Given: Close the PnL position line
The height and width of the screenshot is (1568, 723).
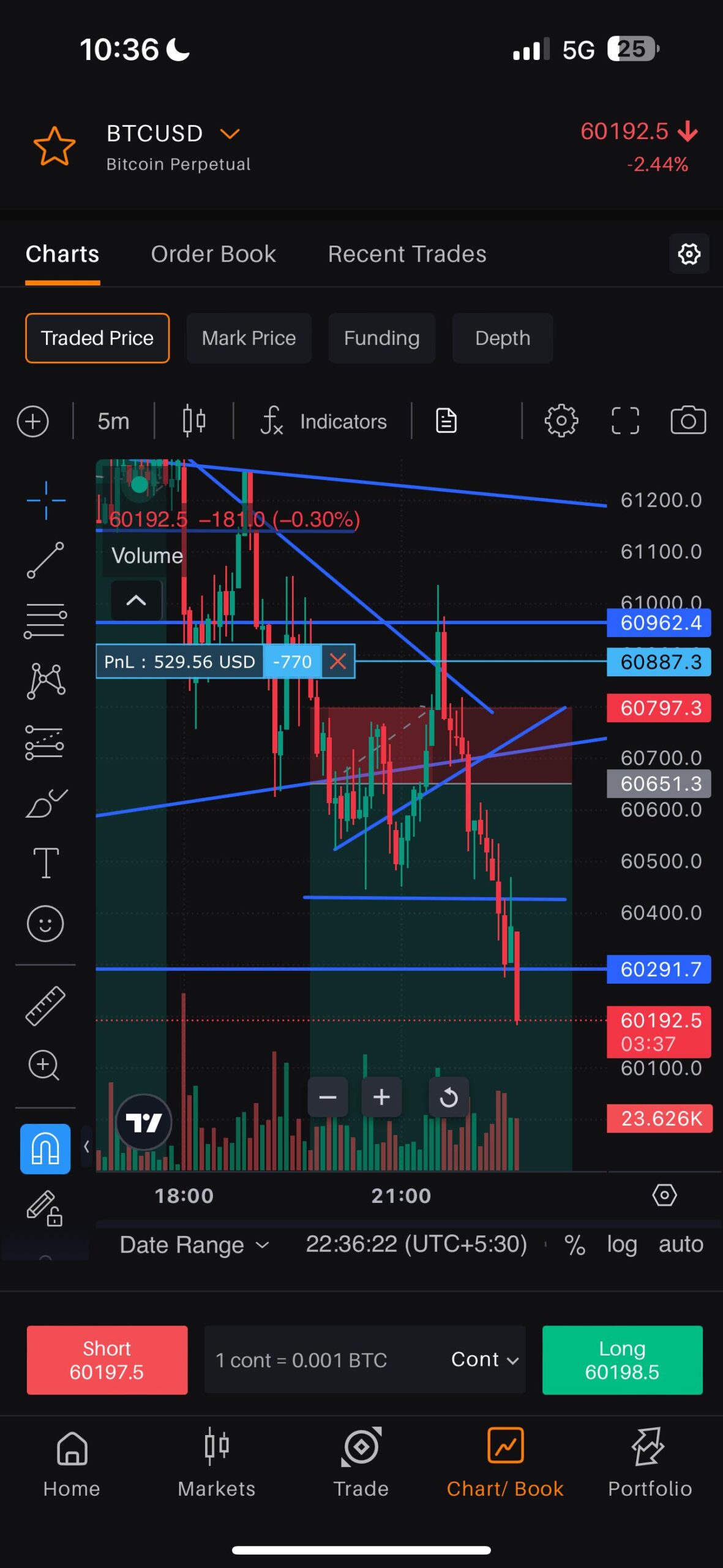Looking at the screenshot, I should (x=338, y=661).
